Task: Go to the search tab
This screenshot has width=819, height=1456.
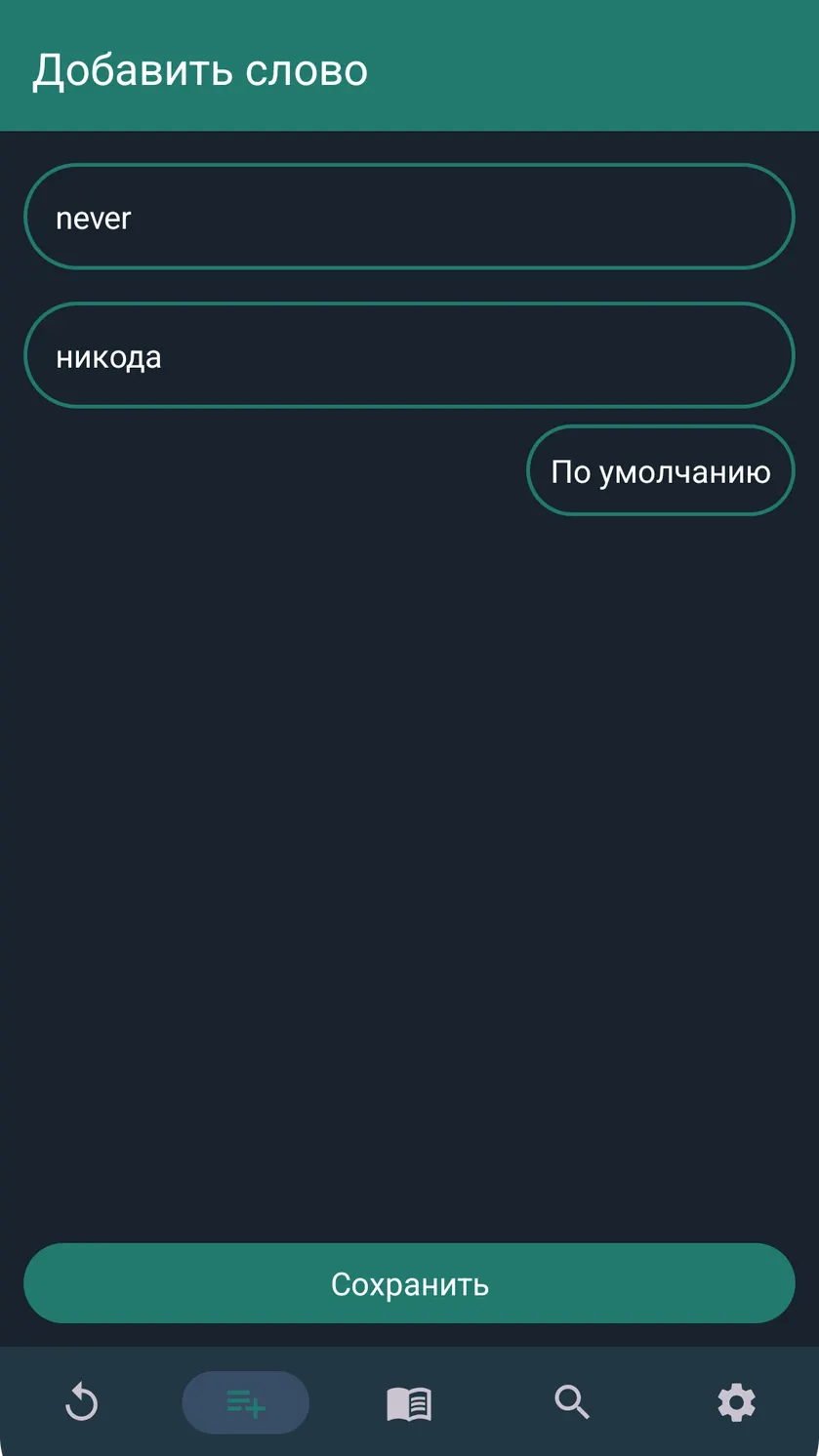Action: (x=572, y=1402)
